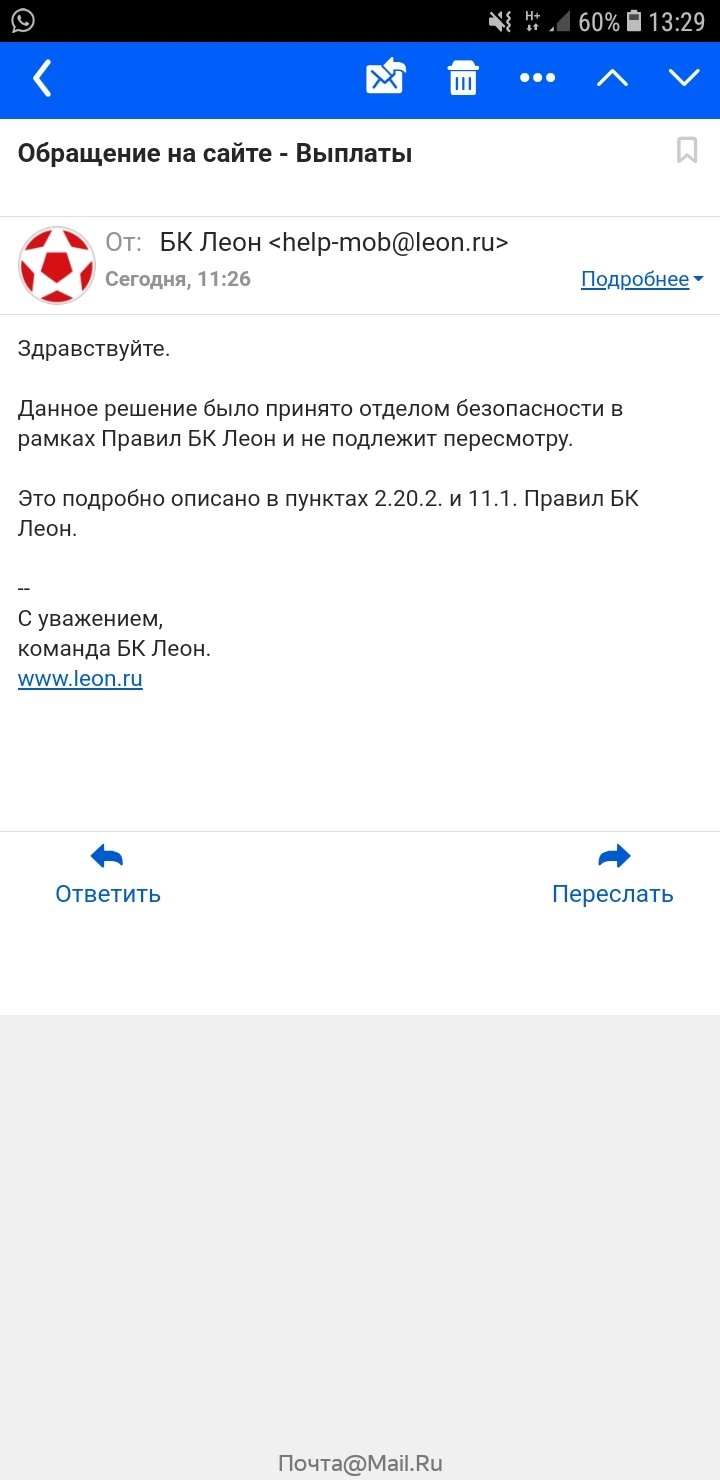Go to the next email with down arrow
This screenshot has height=1480, width=720.
point(685,78)
